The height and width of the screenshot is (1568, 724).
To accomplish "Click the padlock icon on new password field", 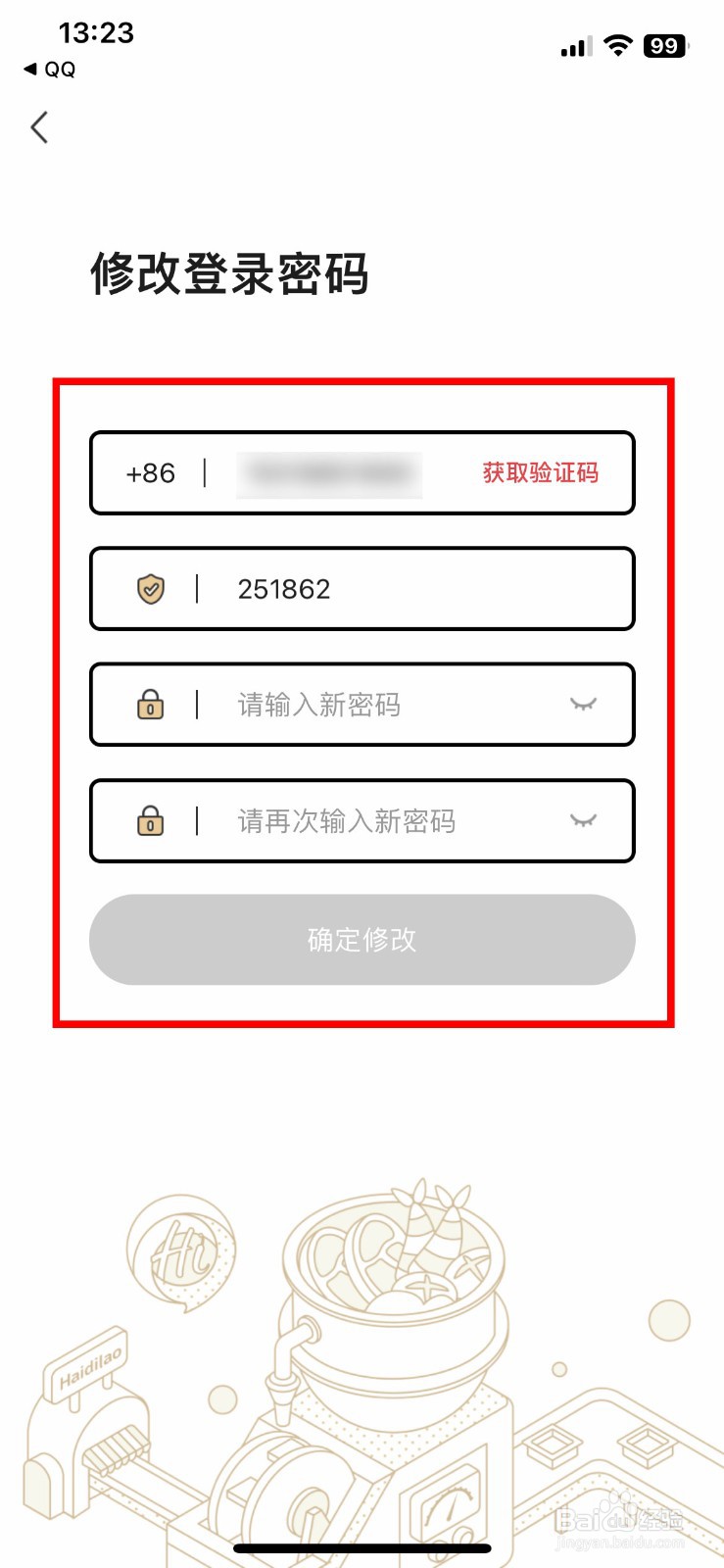I will pos(150,705).
